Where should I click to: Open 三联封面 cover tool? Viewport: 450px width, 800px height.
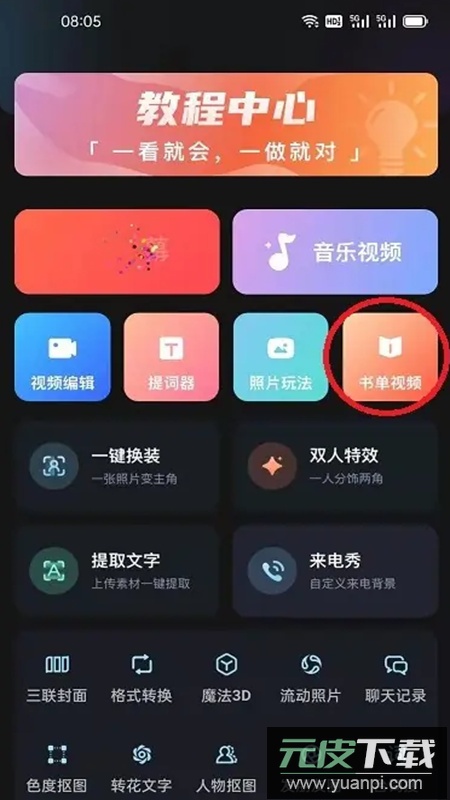(57, 679)
